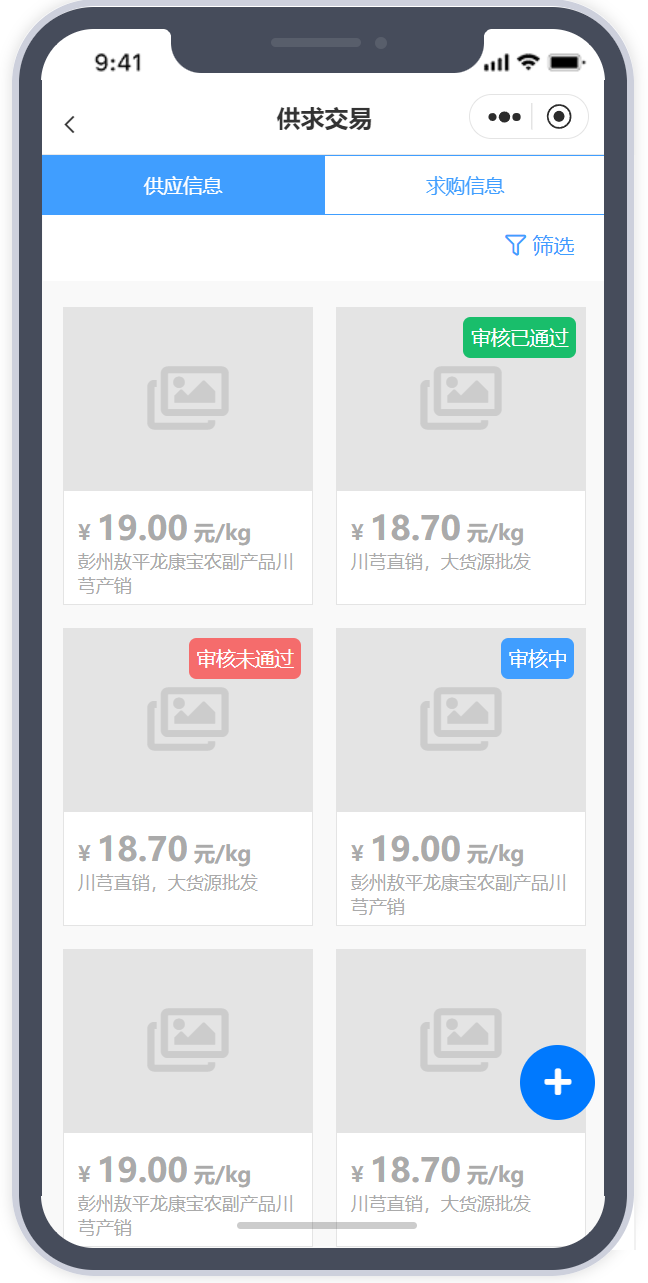Open the mini-program three-dot menu
648x1283 pixels.
[x=504, y=117]
